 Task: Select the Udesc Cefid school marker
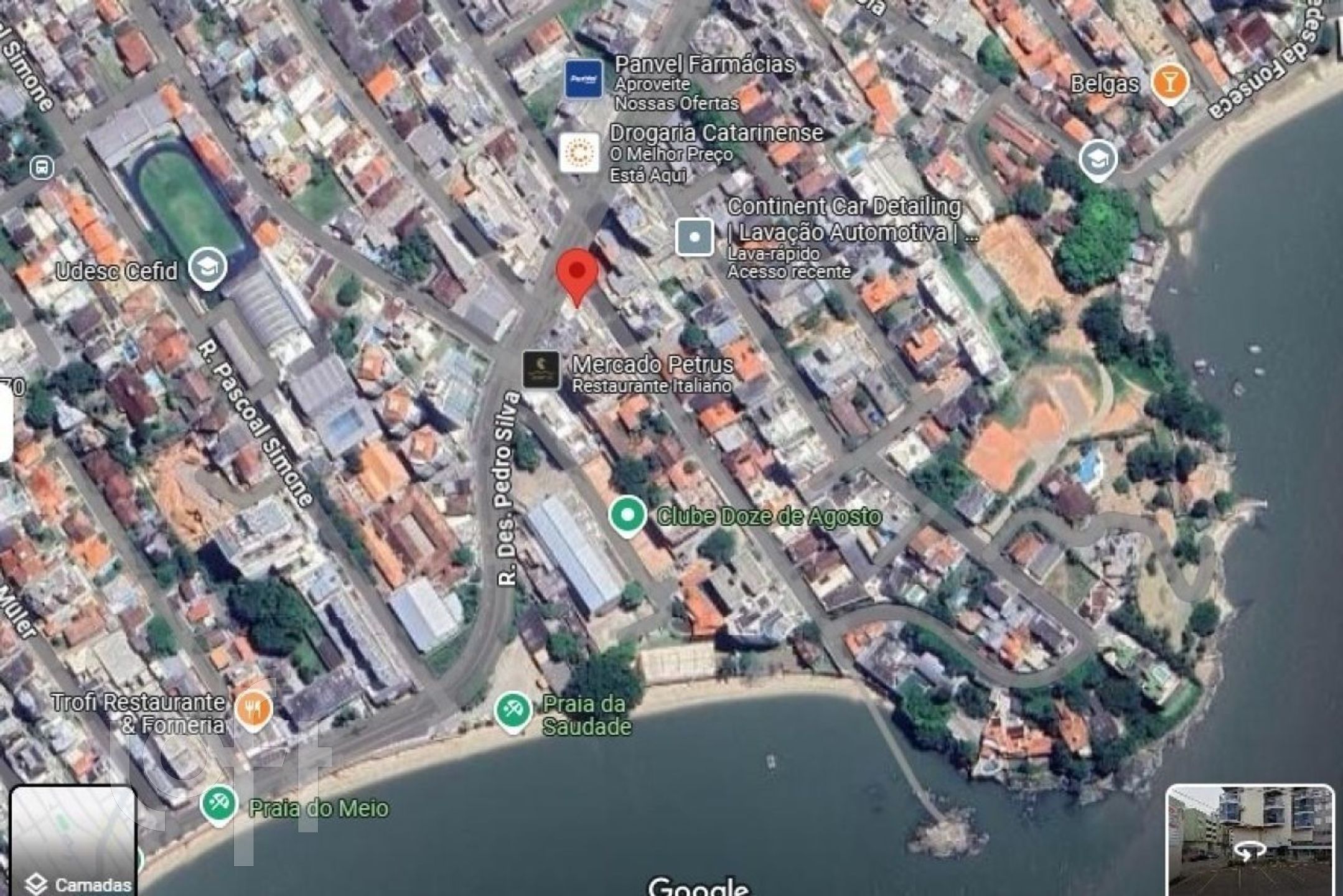tap(208, 268)
